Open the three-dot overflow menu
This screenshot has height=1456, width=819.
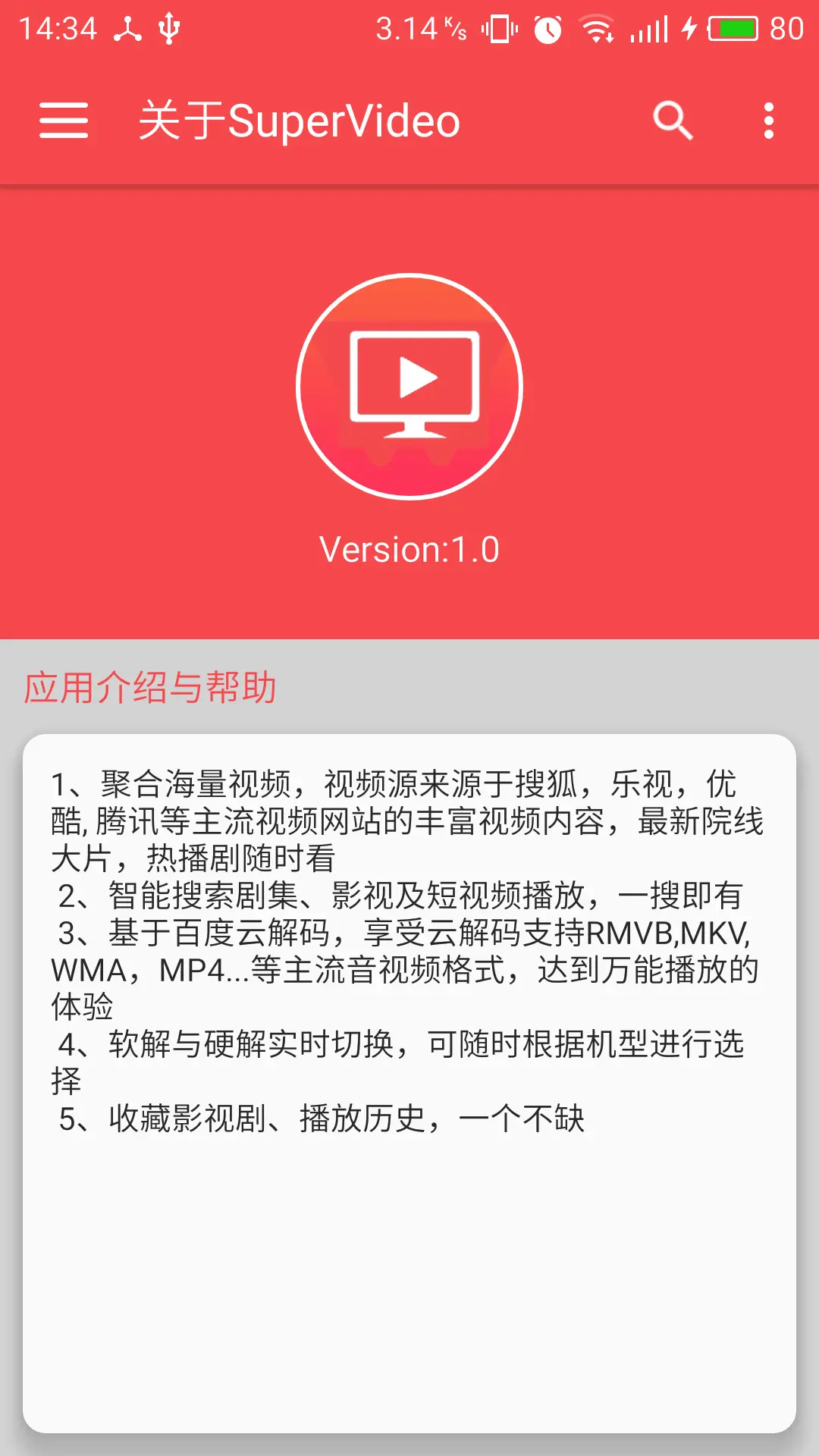tap(768, 121)
